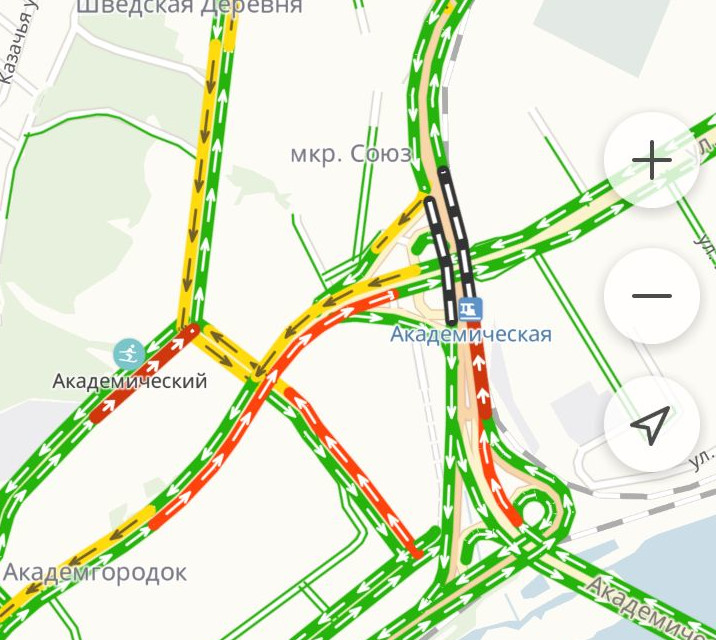Screen dimensions: 716x640
Task: Open the Академический ski resort marker
Action: (128, 353)
